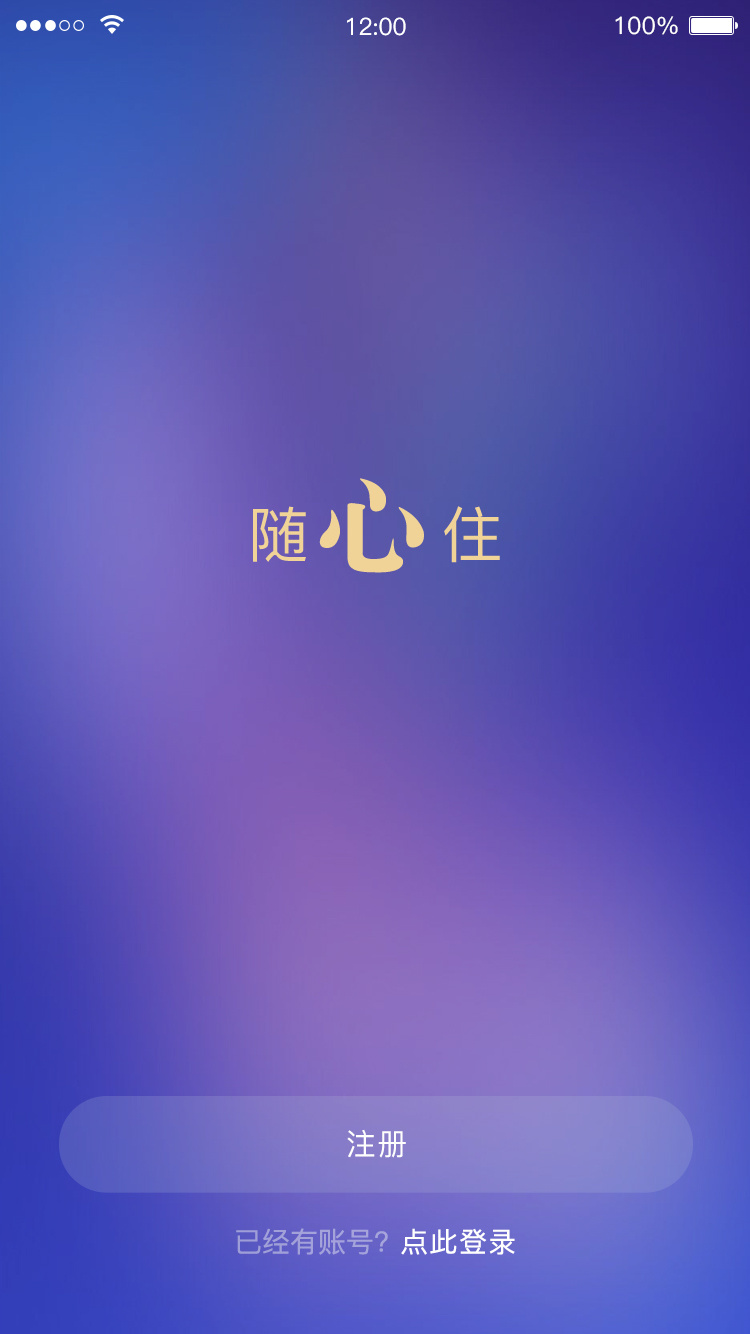
Task: Click the battery icon at top right
Action: click(712, 26)
